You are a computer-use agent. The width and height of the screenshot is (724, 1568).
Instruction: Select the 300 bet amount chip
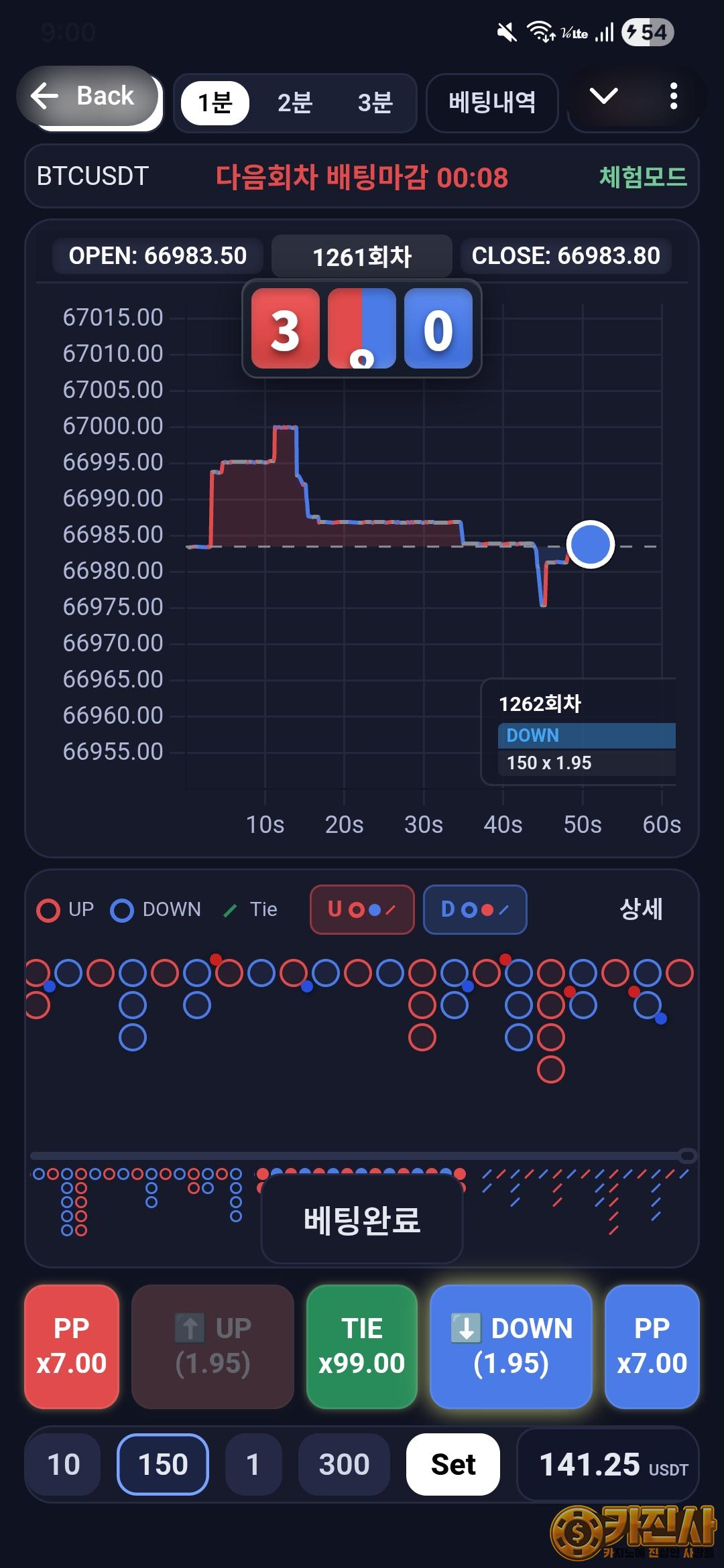[344, 1464]
